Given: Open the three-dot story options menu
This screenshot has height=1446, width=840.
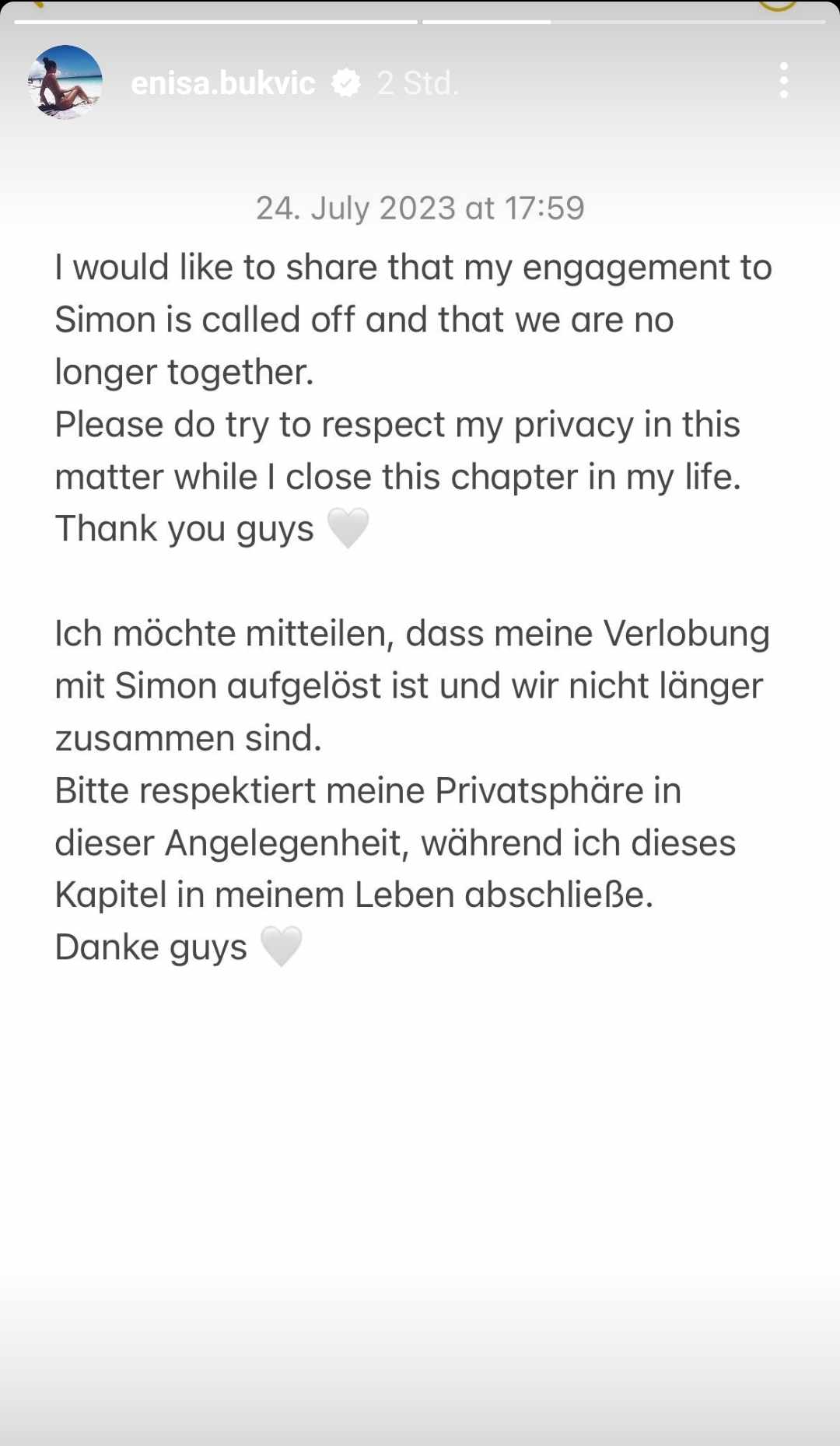Looking at the screenshot, I should [x=783, y=81].
